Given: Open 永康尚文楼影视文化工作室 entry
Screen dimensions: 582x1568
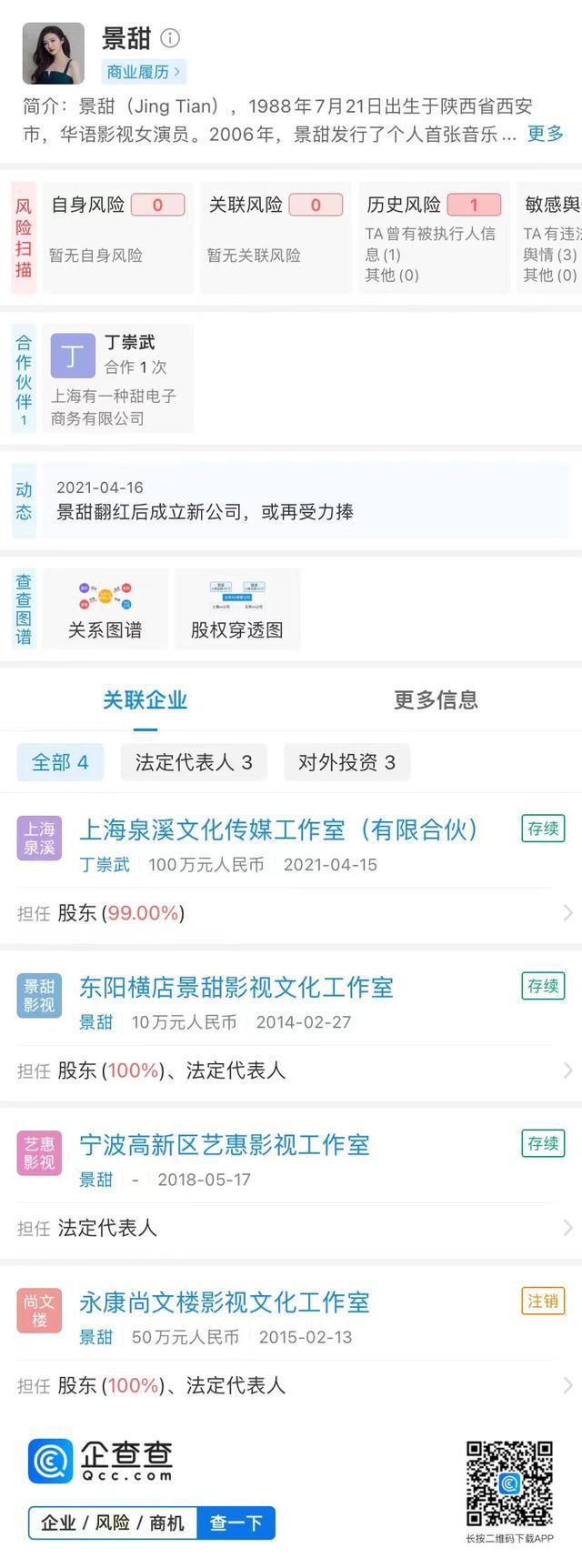Looking at the screenshot, I should [225, 1302].
